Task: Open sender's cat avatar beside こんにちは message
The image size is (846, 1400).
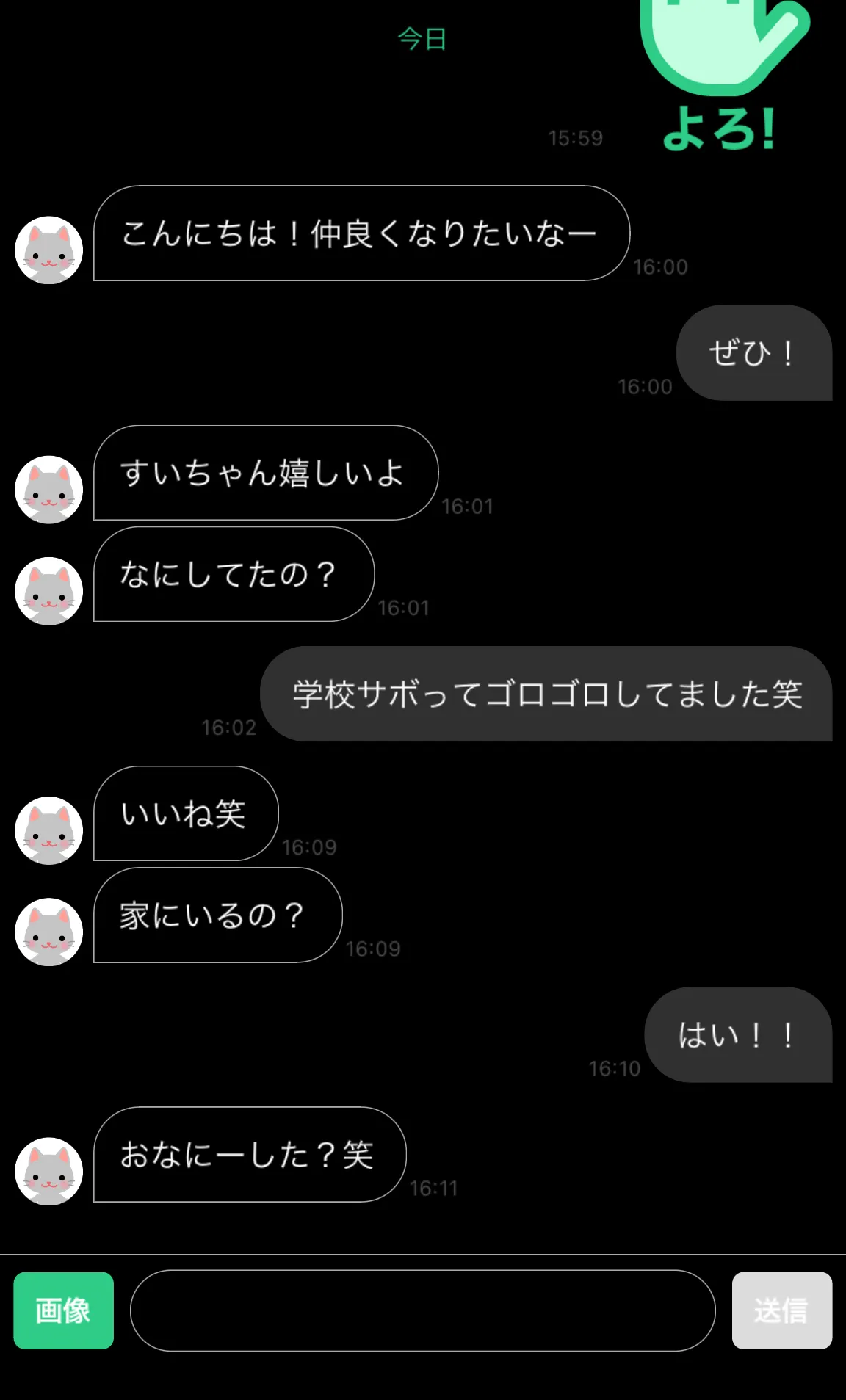Action: (48, 250)
